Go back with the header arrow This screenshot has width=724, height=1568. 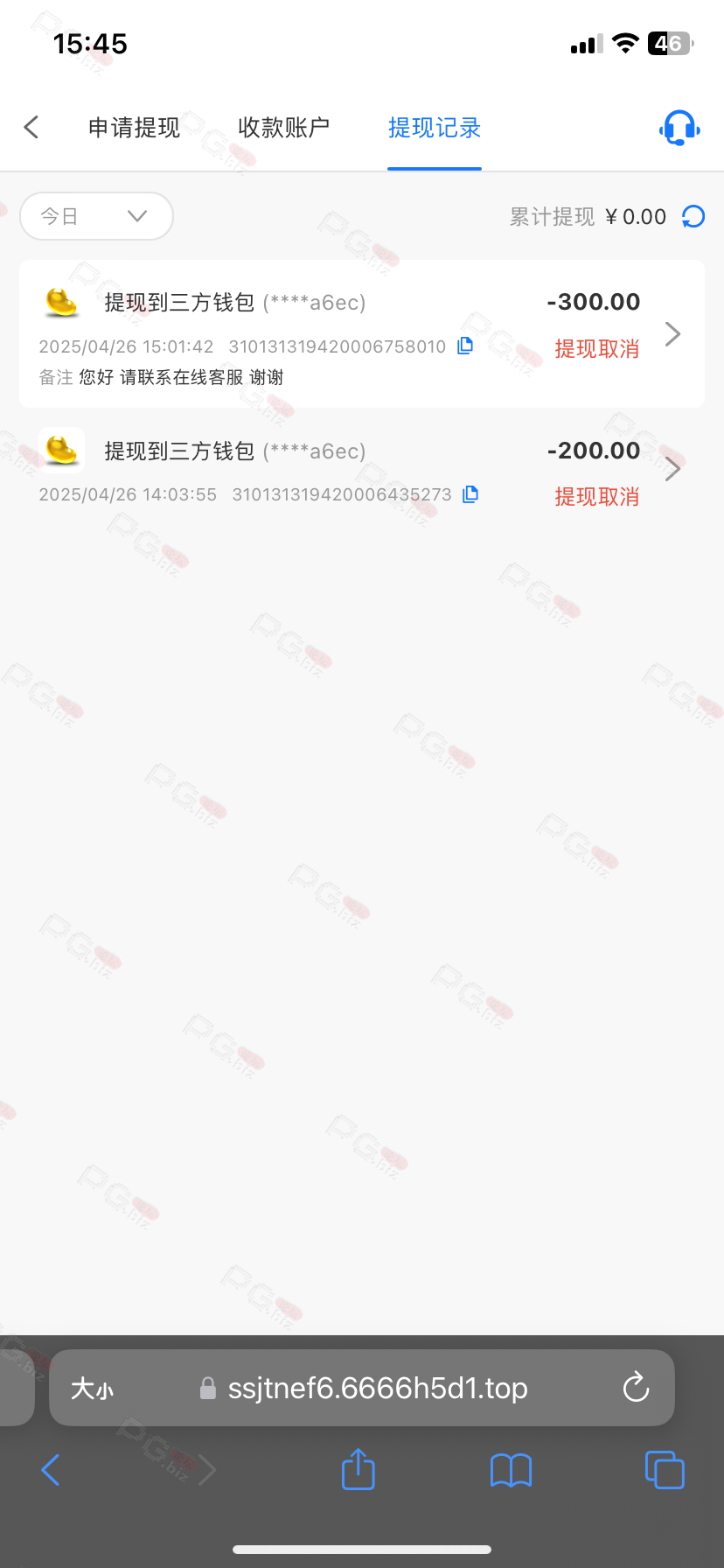point(31,128)
